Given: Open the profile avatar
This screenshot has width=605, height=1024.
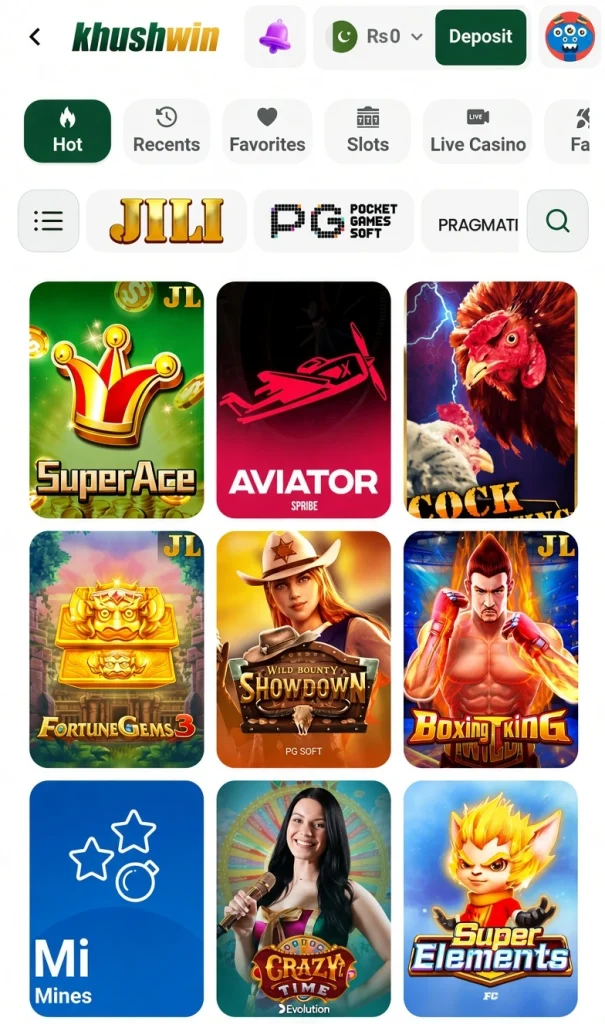Looking at the screenshot, I should pyautogui.click(x=570, y=37).
